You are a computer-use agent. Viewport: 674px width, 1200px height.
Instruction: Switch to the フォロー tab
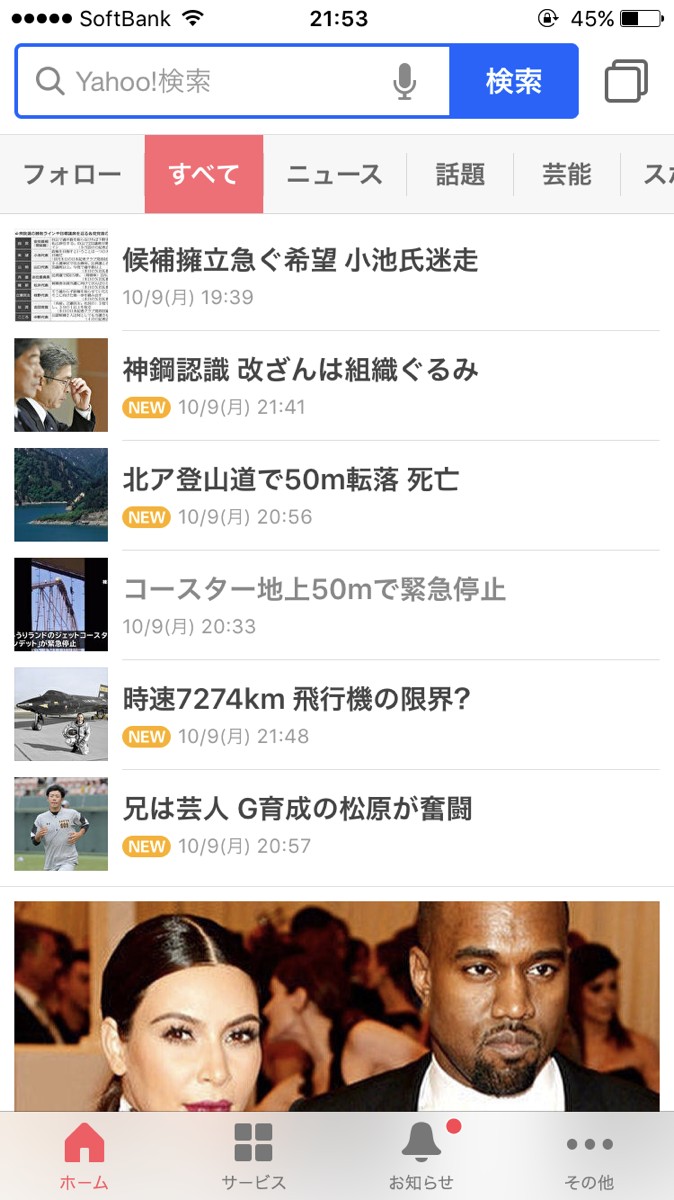click(x=72, y=175)
